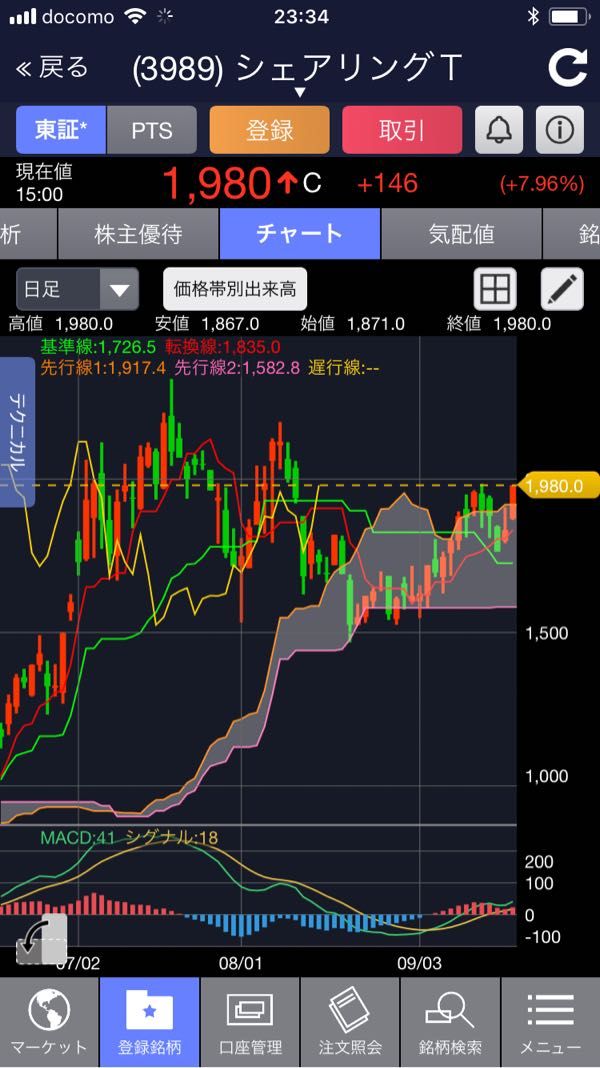Screen dimensions: 600x1068
Task: Switch to the 株主優待 tab
Action: pos(138,234)
